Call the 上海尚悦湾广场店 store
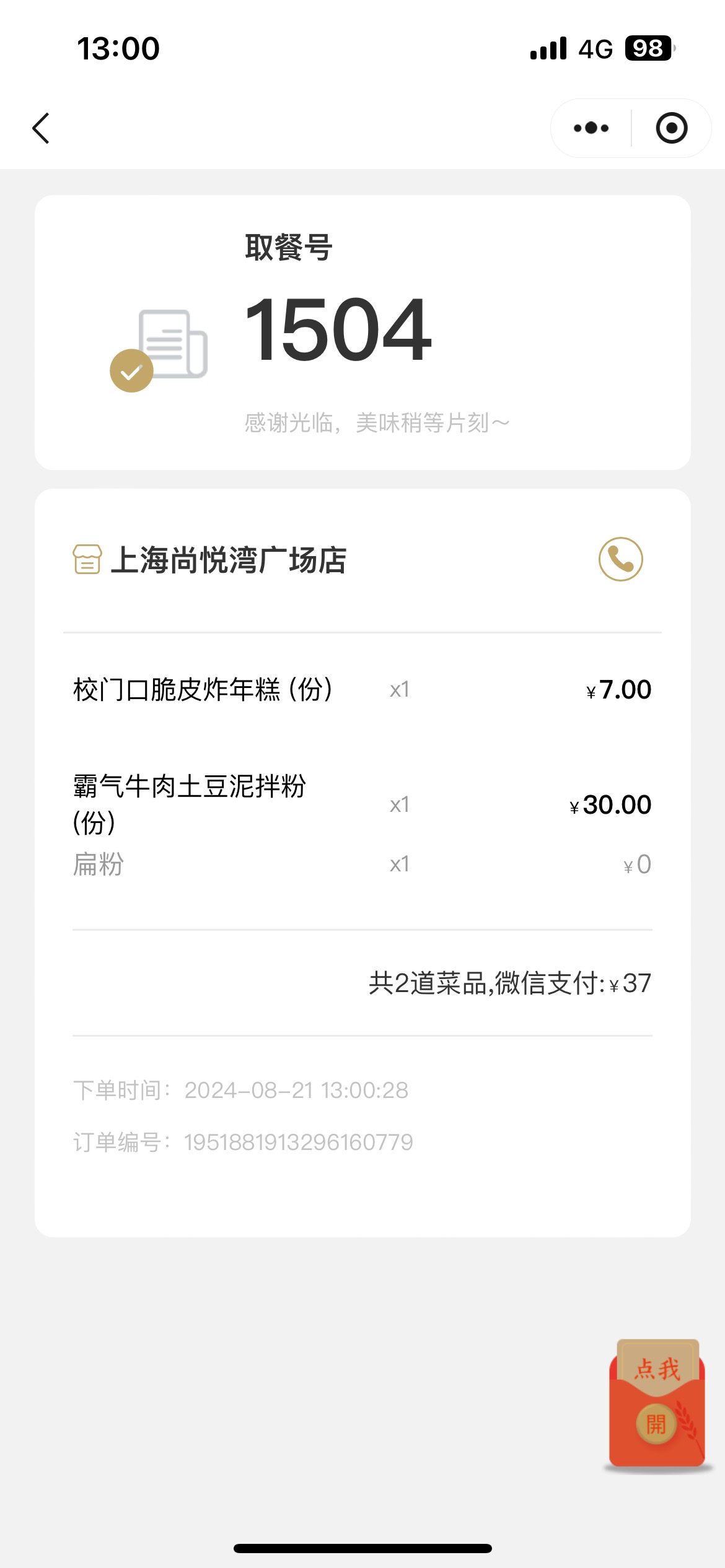Screen dimensions: 725x1568 (x=620, y=559)
